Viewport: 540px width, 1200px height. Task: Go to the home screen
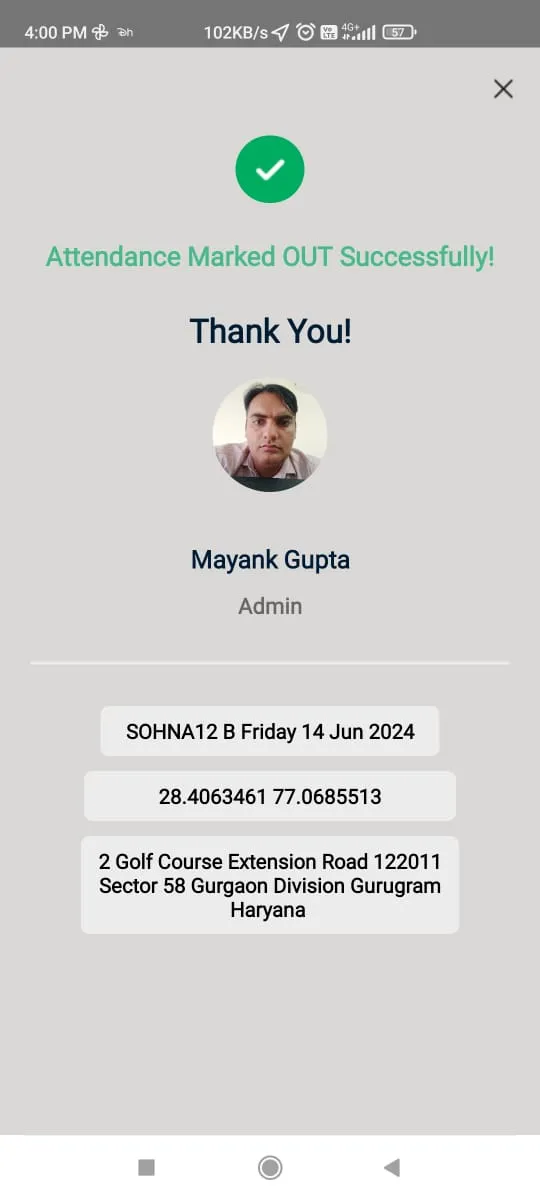click(270, 1167)
